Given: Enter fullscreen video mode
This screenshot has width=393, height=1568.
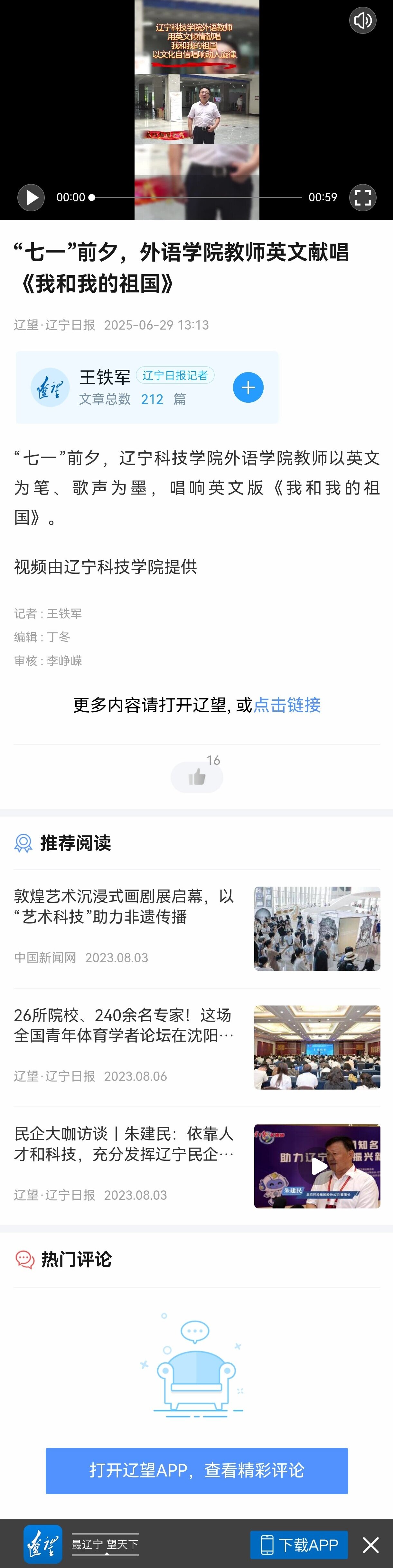Looking at the screenshot, I should tap(362, 197).
